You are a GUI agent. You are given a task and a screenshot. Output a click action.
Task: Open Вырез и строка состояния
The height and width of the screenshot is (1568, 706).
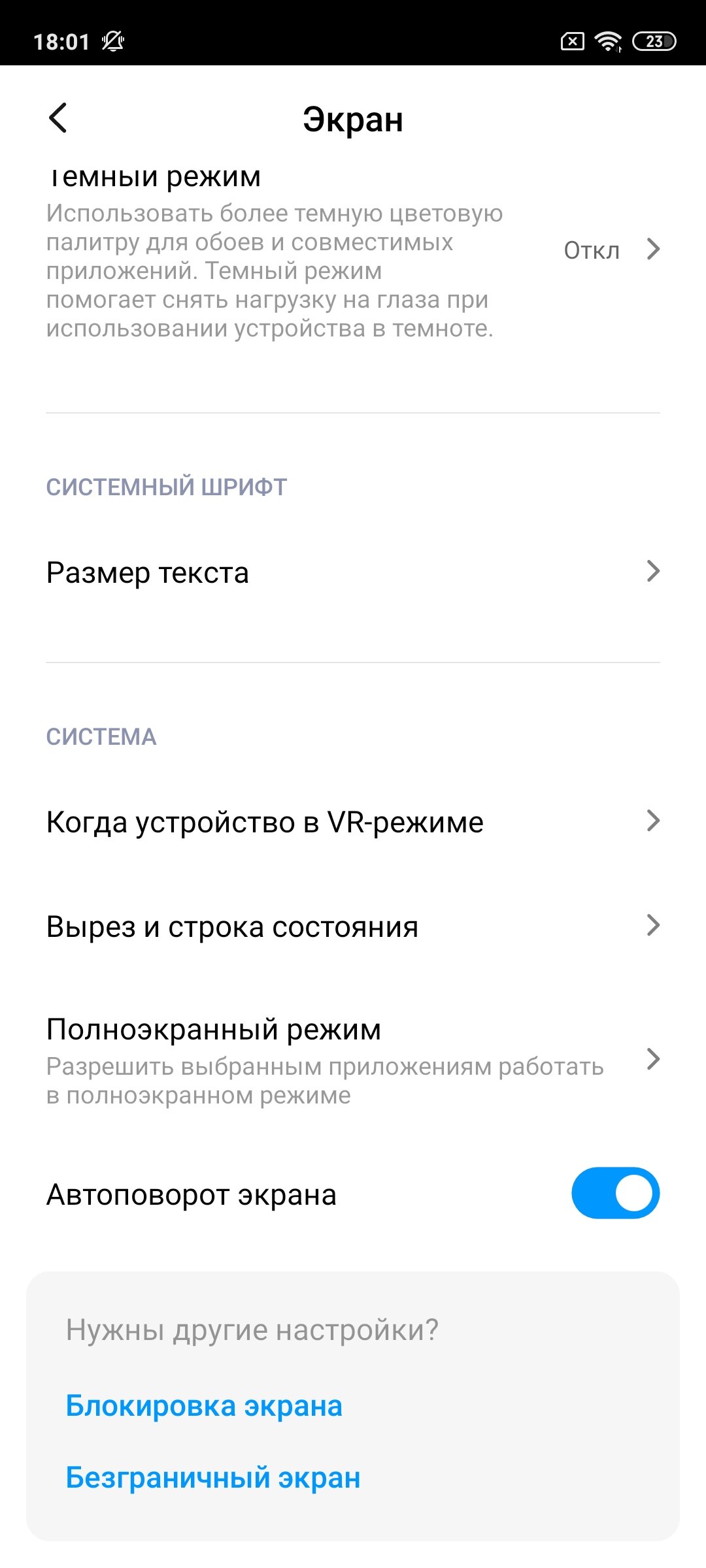coord(353,926)
